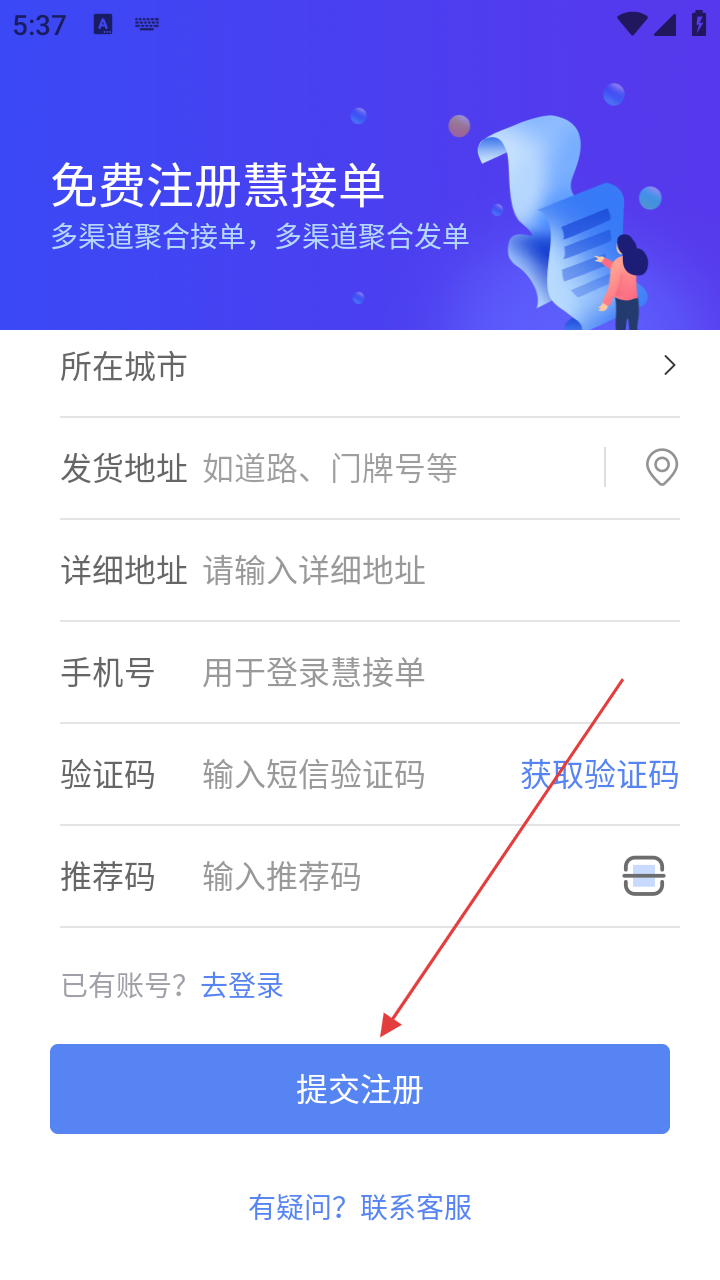Request code via 获取验证码

coord(599,775)
